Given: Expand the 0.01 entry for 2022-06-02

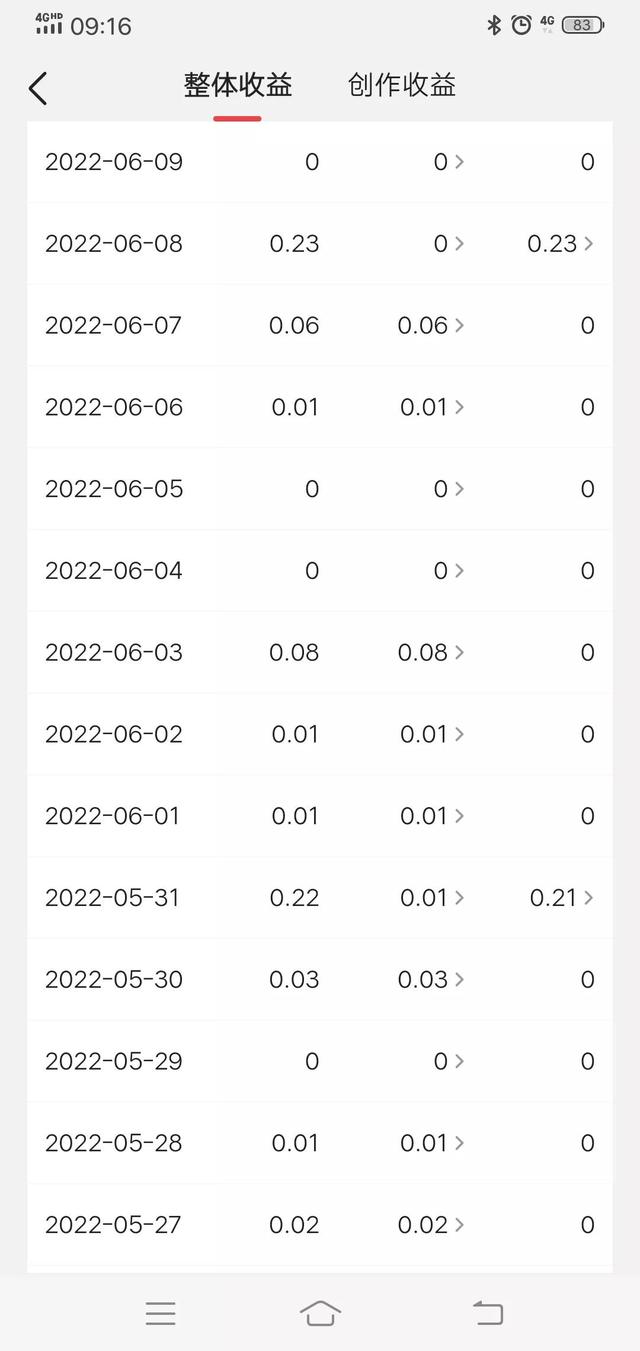Looking at the screenshot, I should coord(459,734).
